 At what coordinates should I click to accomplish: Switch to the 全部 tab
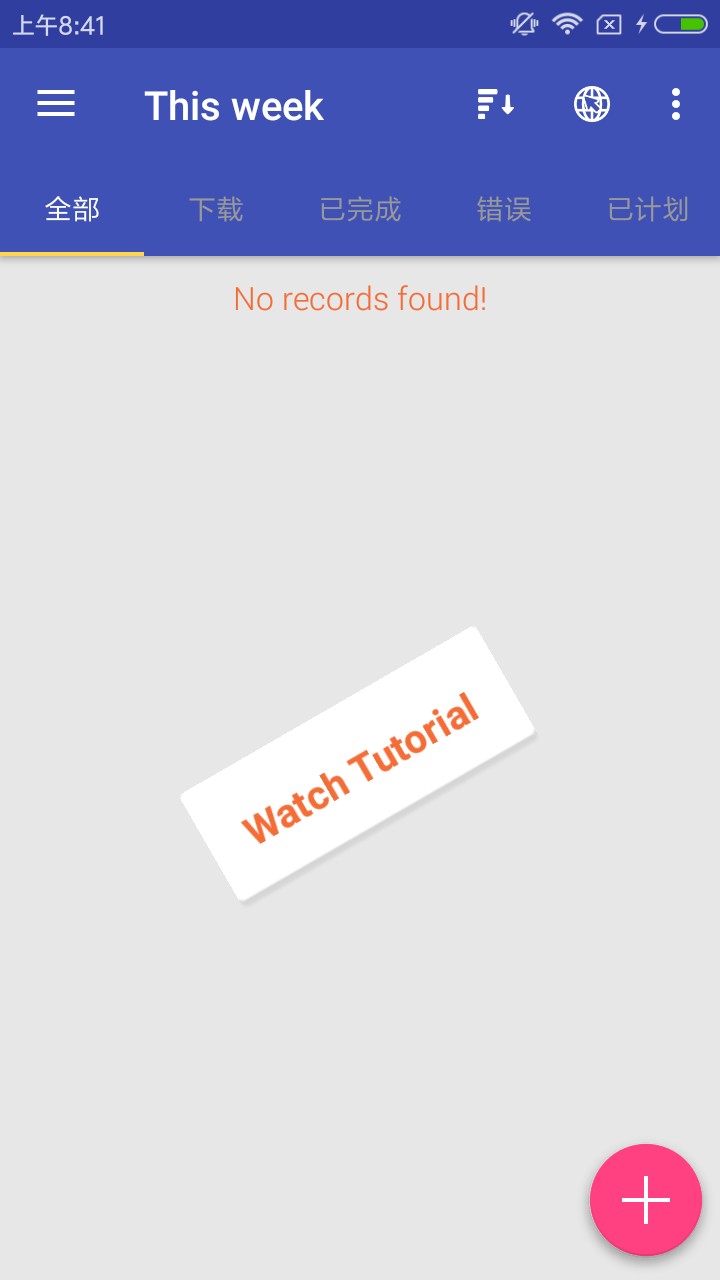click(72, 210)
